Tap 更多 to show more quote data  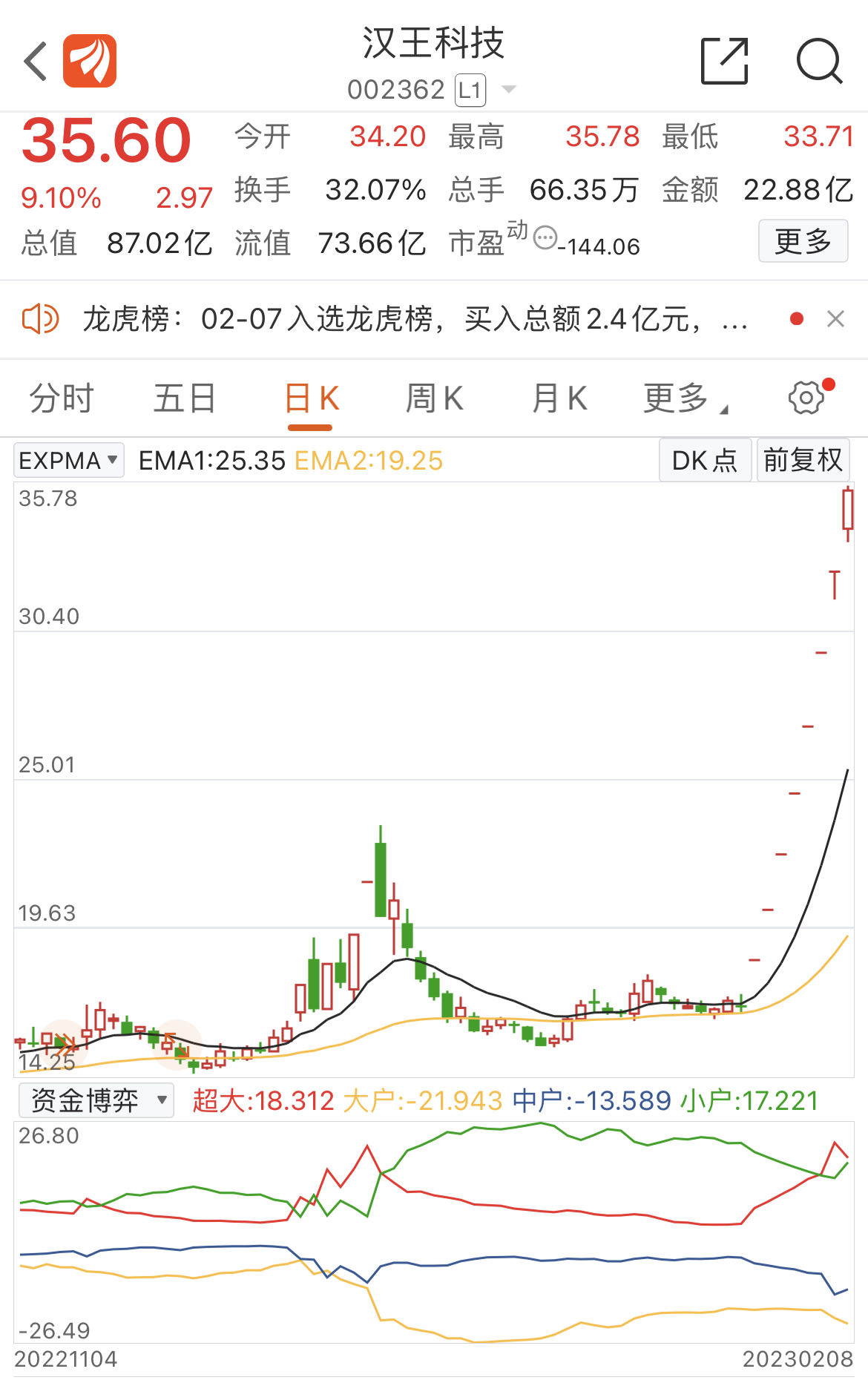point(803,241)
